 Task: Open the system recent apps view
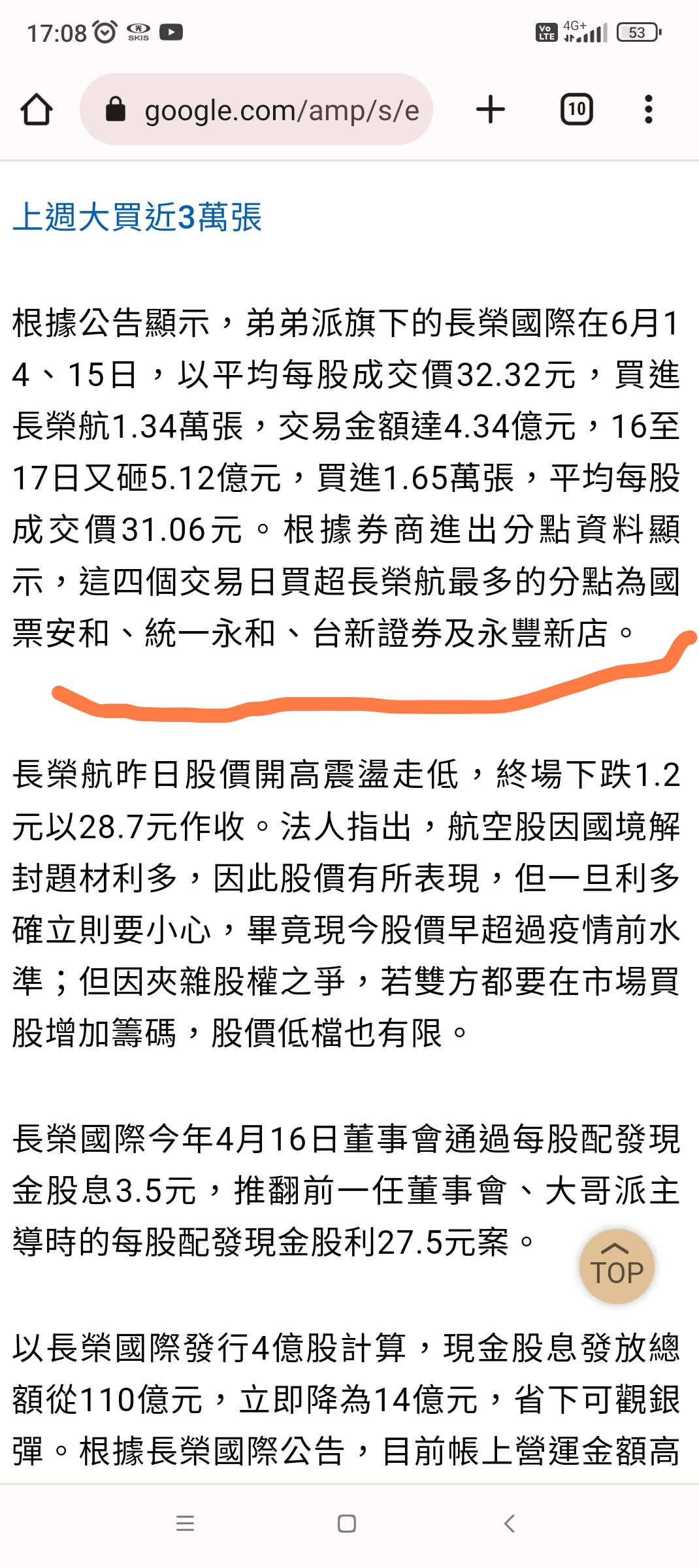coord(186,1524)
